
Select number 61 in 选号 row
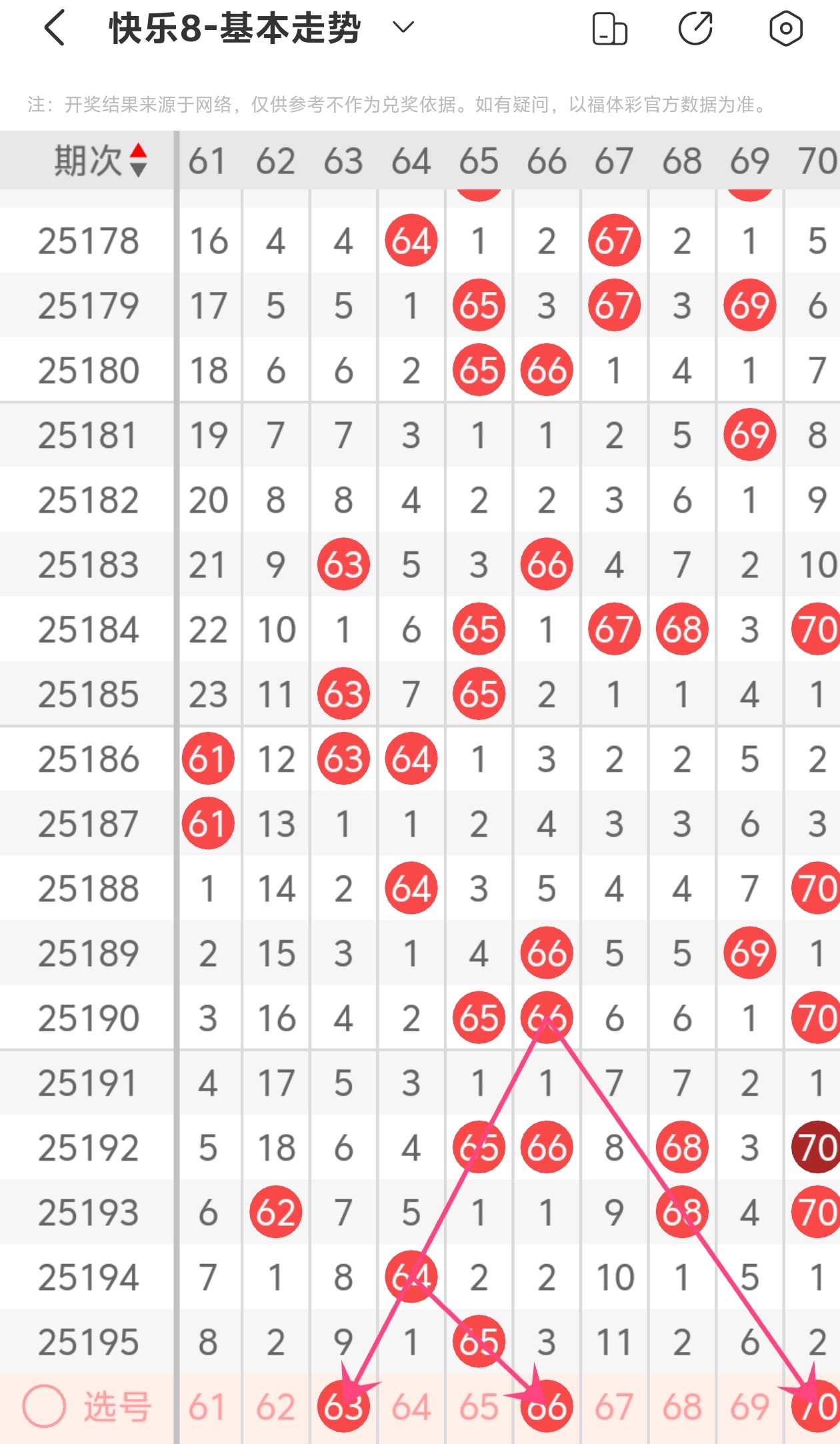tap(207, 1407)
